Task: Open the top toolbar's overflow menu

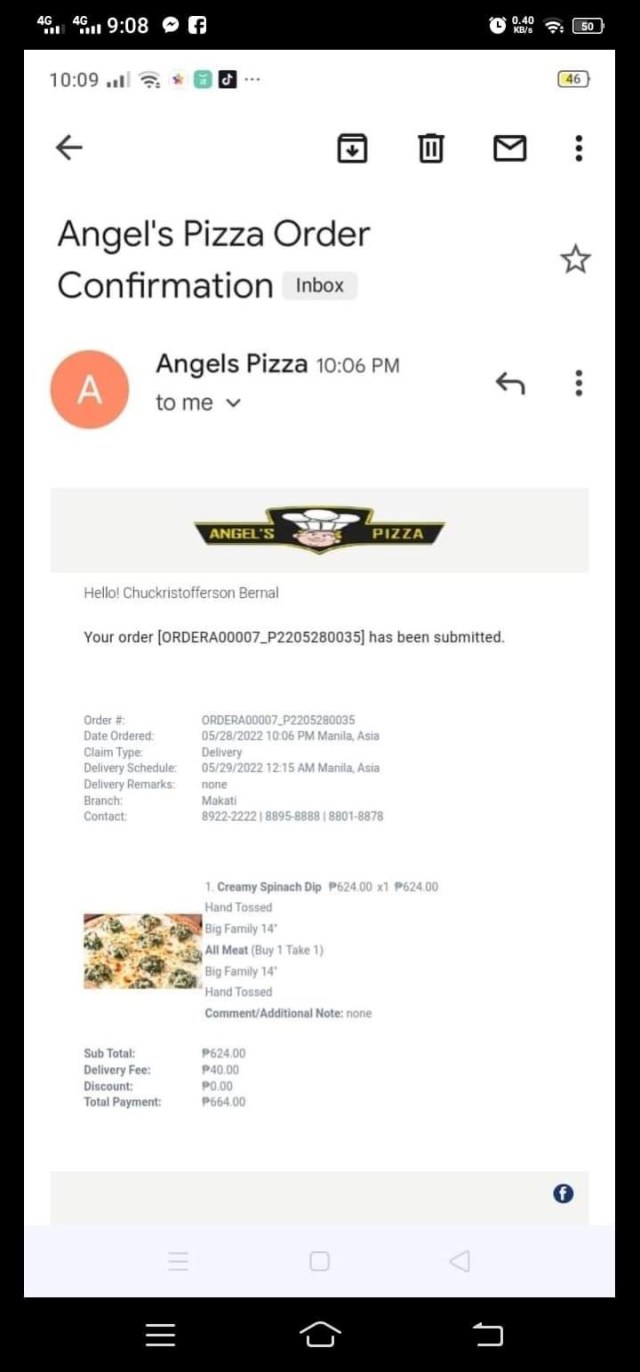Action: [578, 148]
